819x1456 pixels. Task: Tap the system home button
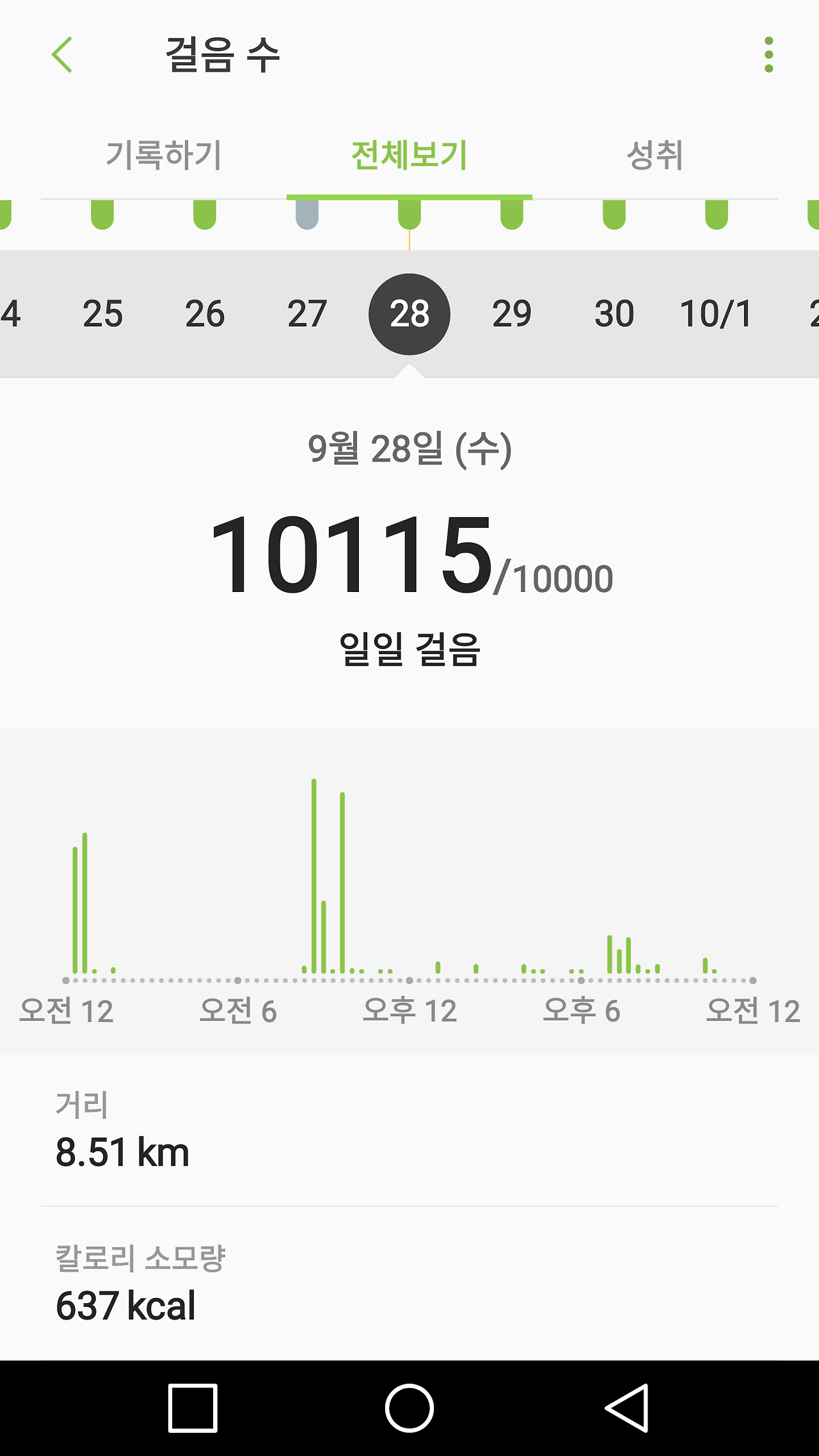[x=409, y=1408]
